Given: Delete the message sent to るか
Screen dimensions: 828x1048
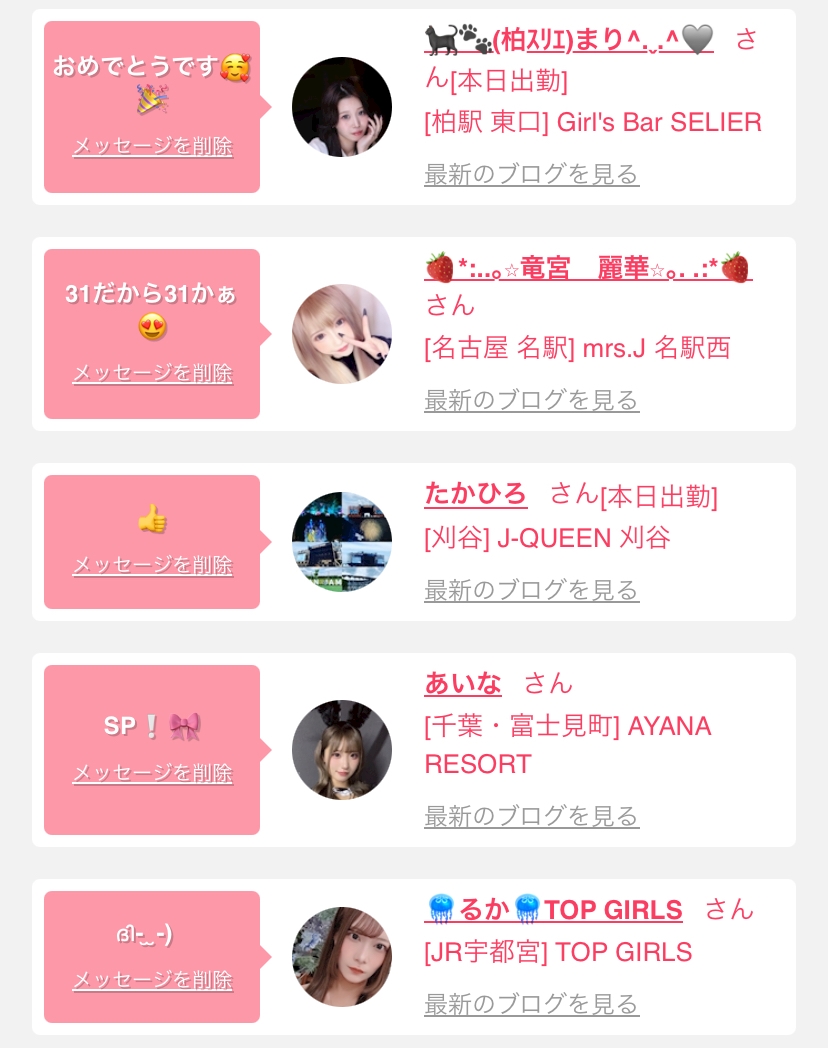Looking at the screenshot, I should (152, 980).
